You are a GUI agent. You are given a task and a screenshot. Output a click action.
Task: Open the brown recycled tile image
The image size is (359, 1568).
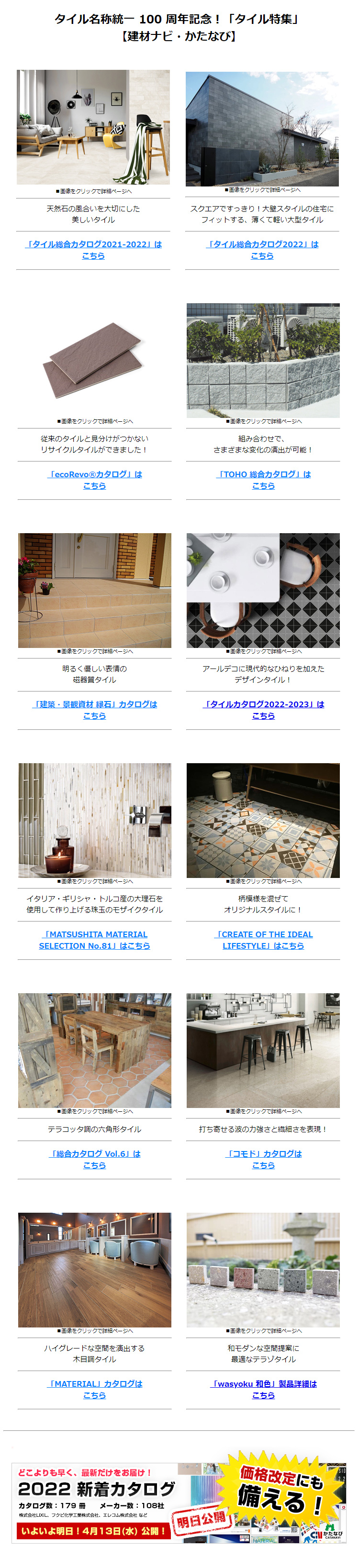point(94,357)
